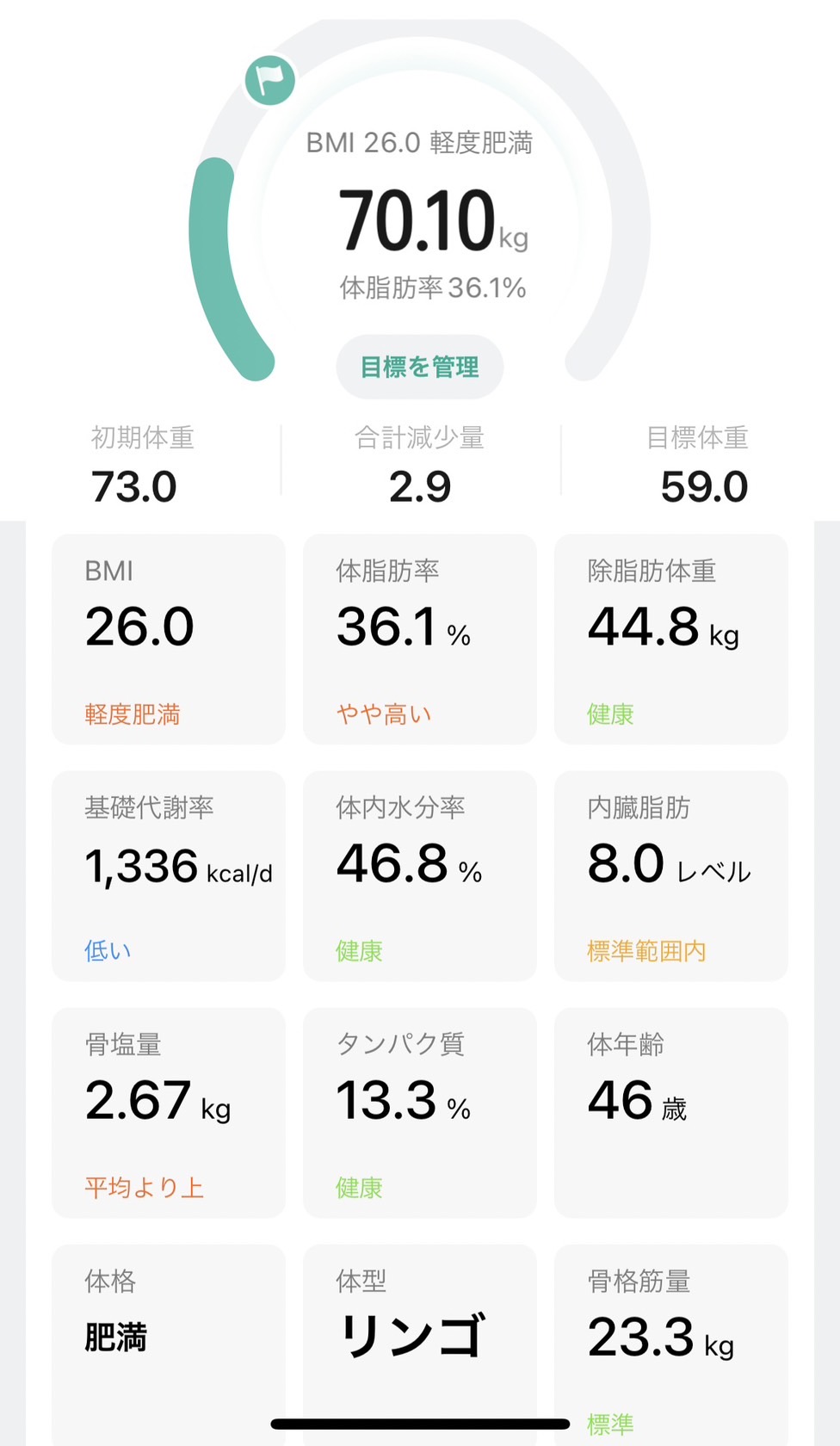View 骨格筋量 23.3 kg details
This screenshot has width=840, height=1446.
[x=671, y=1344]
